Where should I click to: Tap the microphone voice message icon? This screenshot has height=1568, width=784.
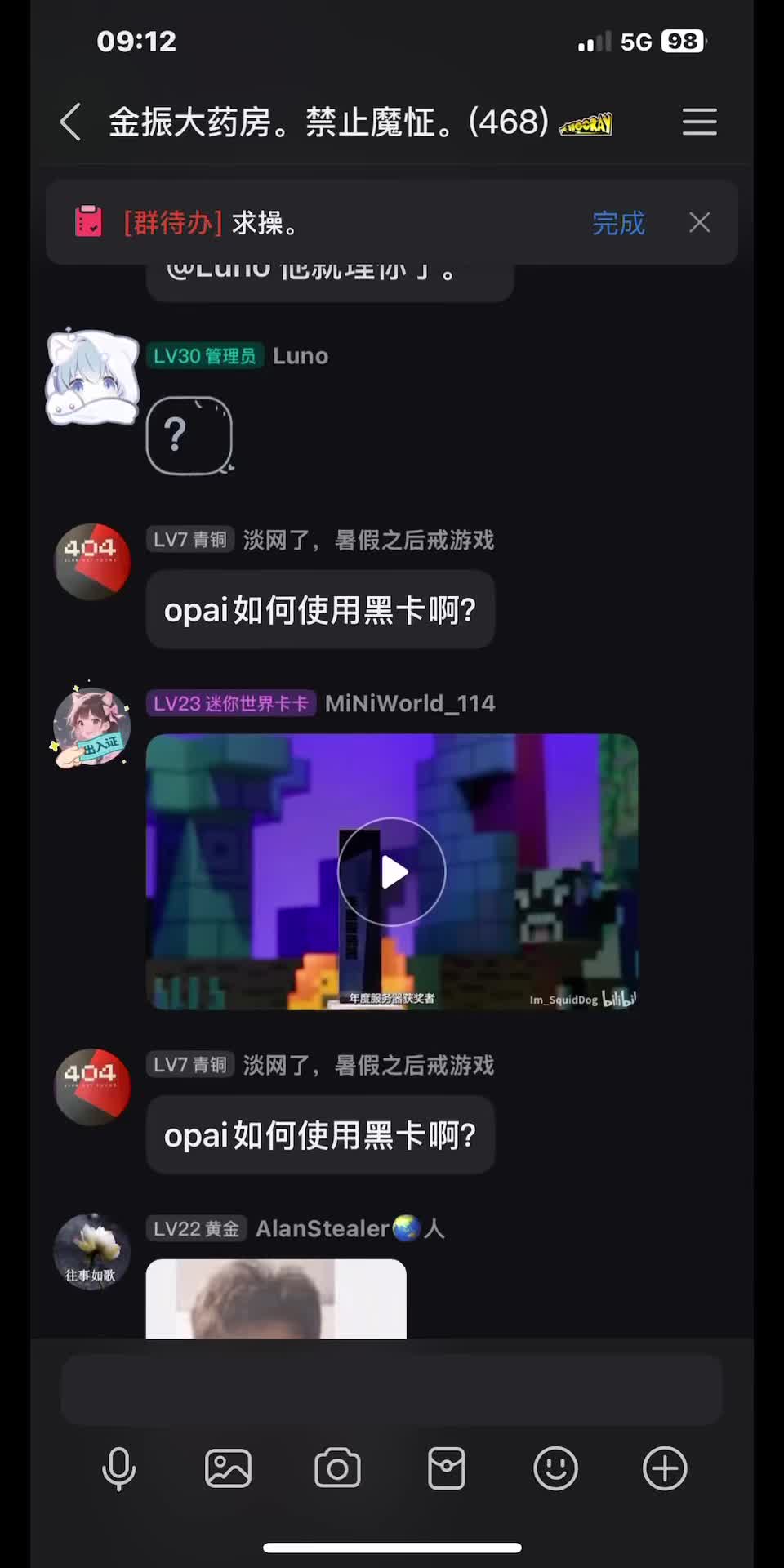pos(118,1468)
